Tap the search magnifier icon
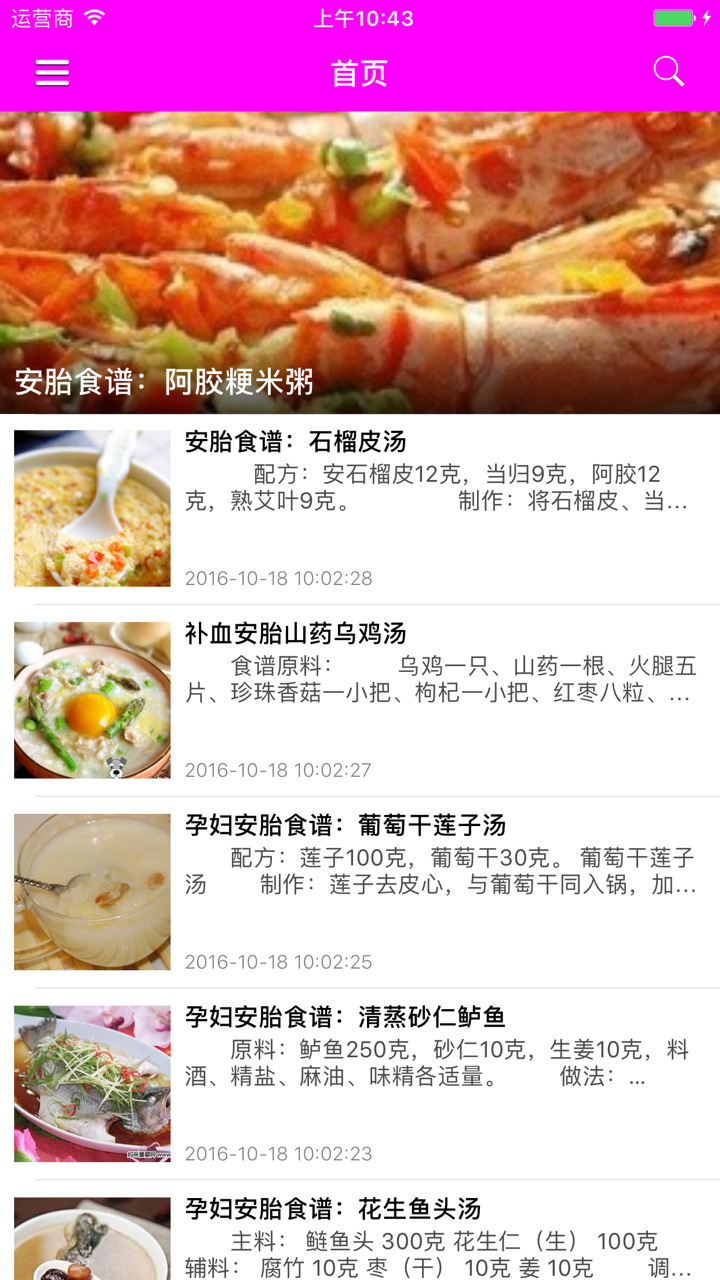Viewport: 720px width, 1280px height. (x=667, y=71)
